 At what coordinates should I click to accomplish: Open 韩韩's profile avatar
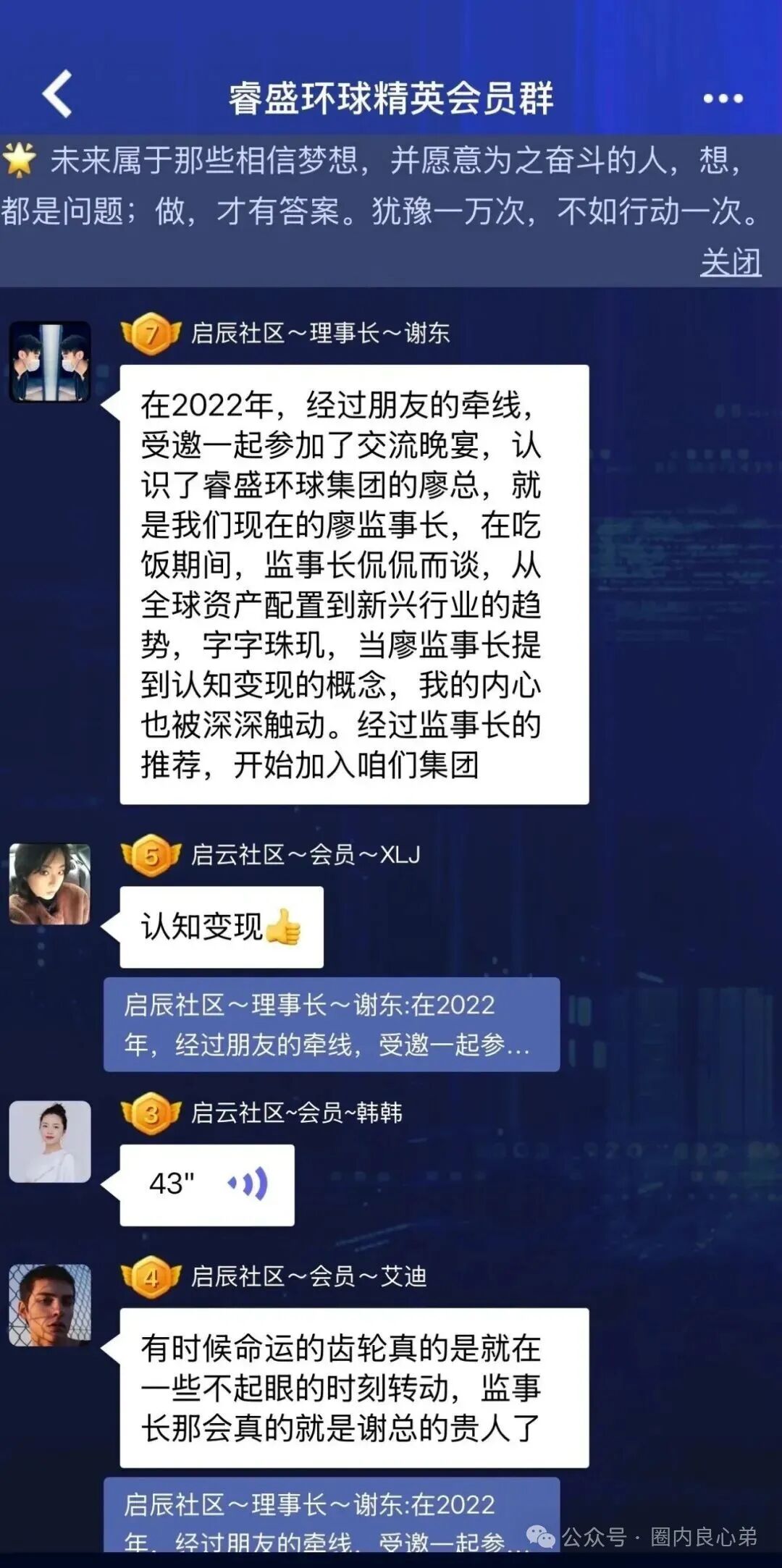coord(50,1142)
